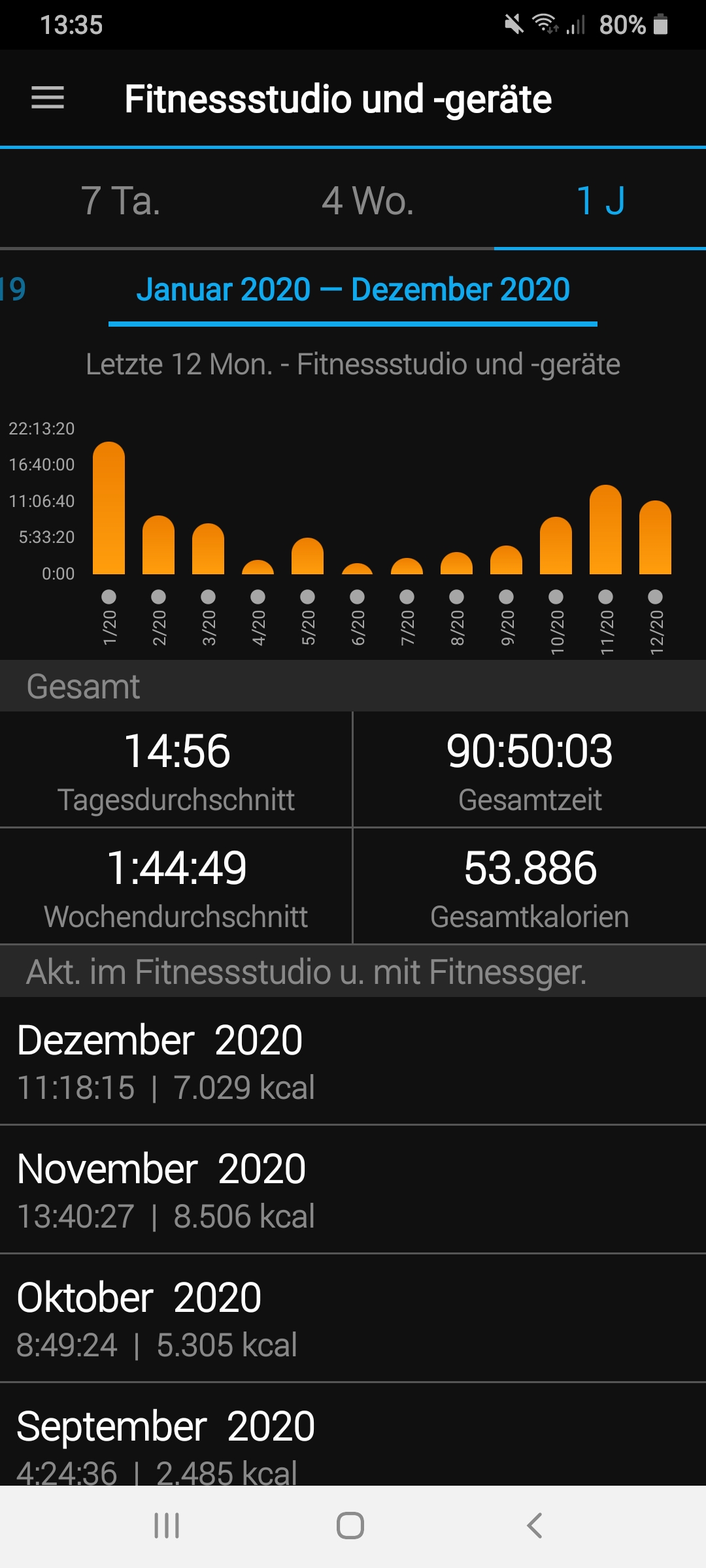This screenshot has width=706, height=1568.
Task: Go back using system back button
Action: (534, 1526)
